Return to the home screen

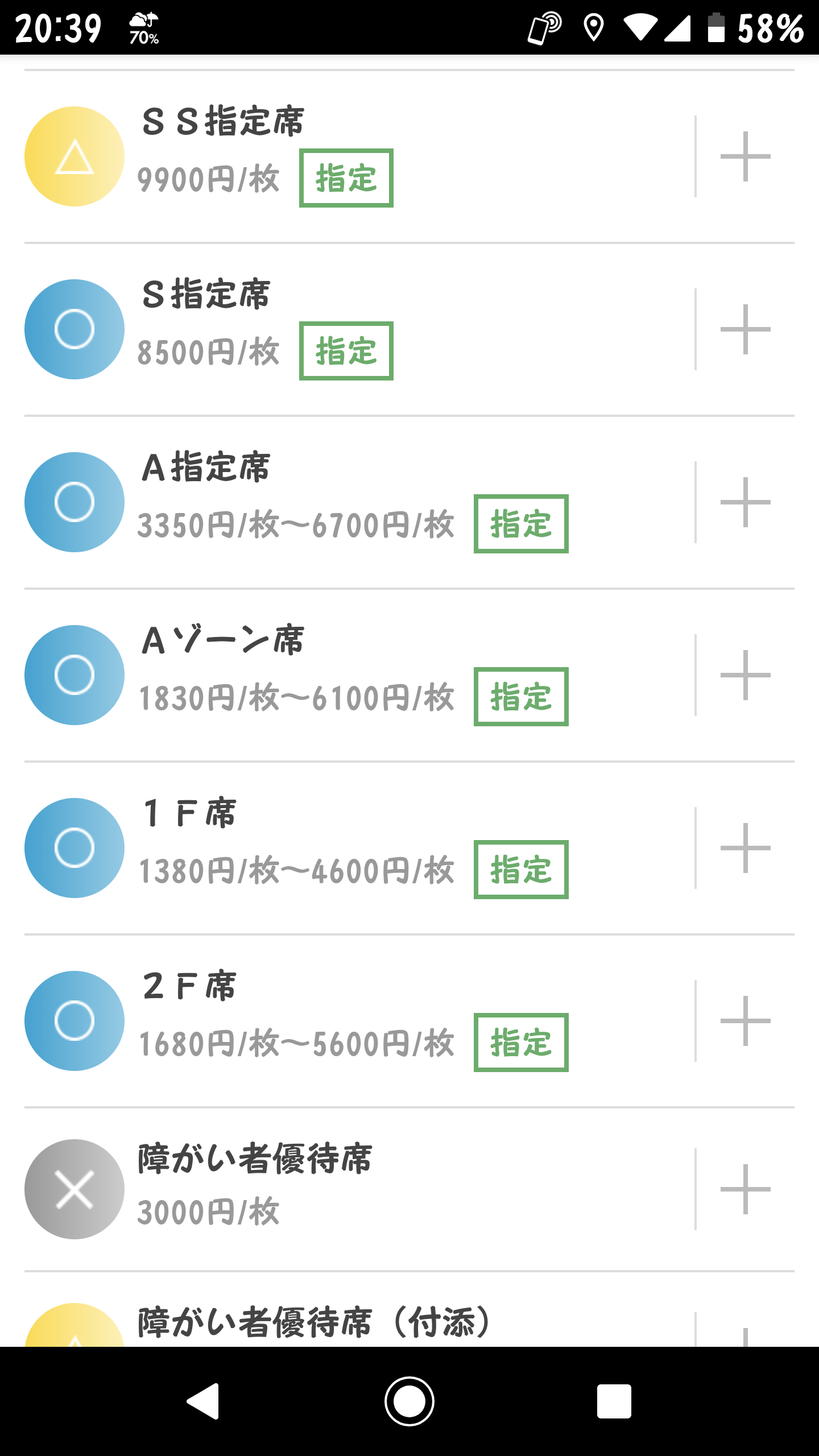409,1401
